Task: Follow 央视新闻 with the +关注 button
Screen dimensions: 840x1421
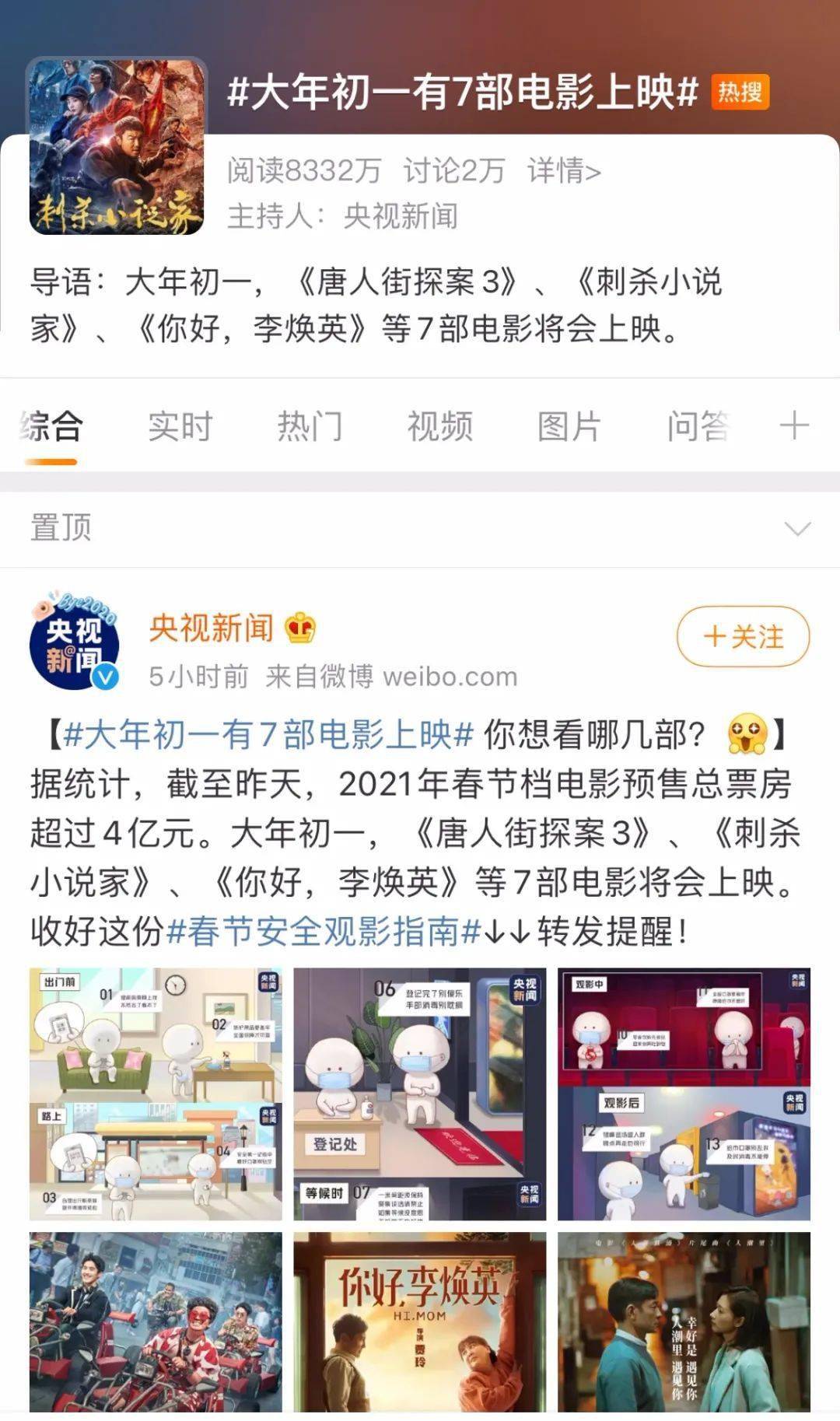Action: click(x=743, y=637)
